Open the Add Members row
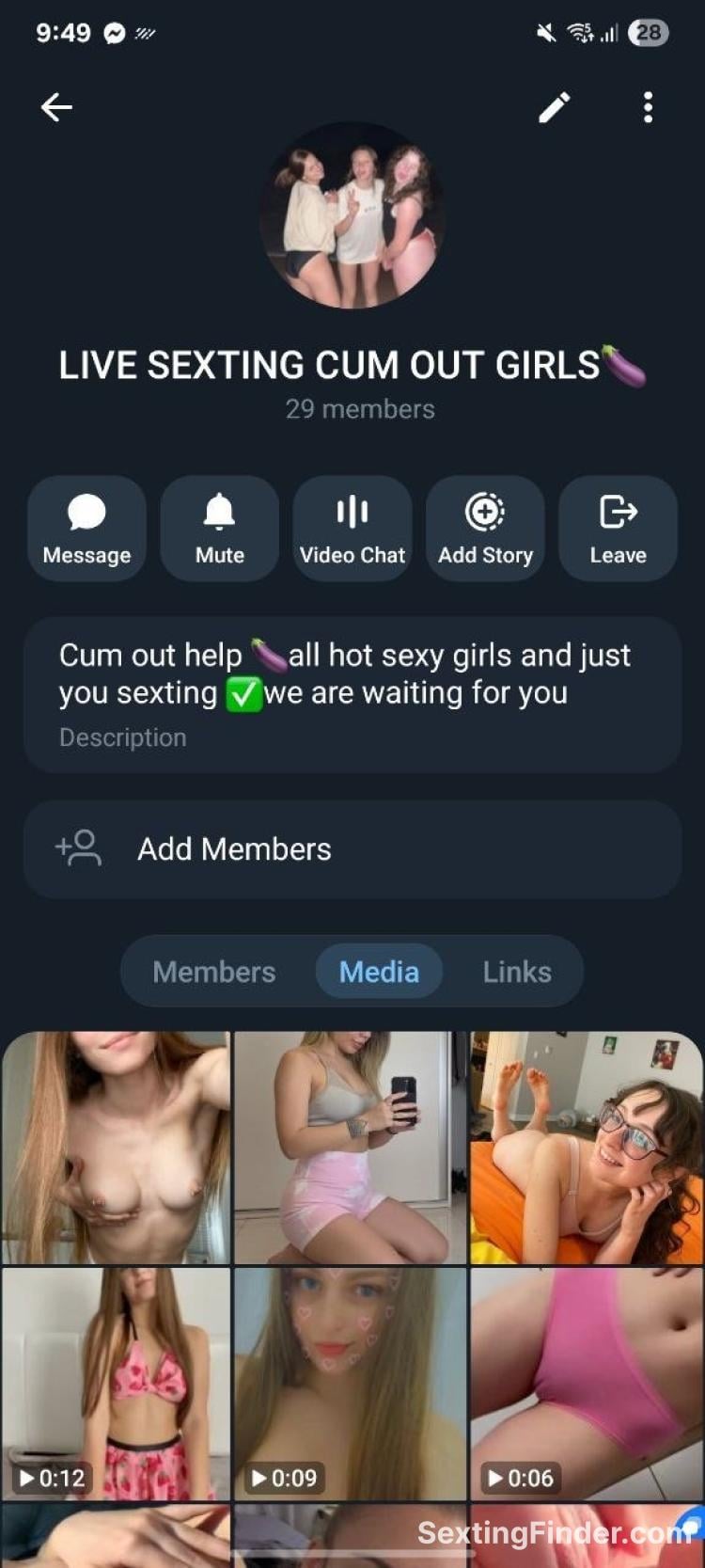 [x=352, y=849]
